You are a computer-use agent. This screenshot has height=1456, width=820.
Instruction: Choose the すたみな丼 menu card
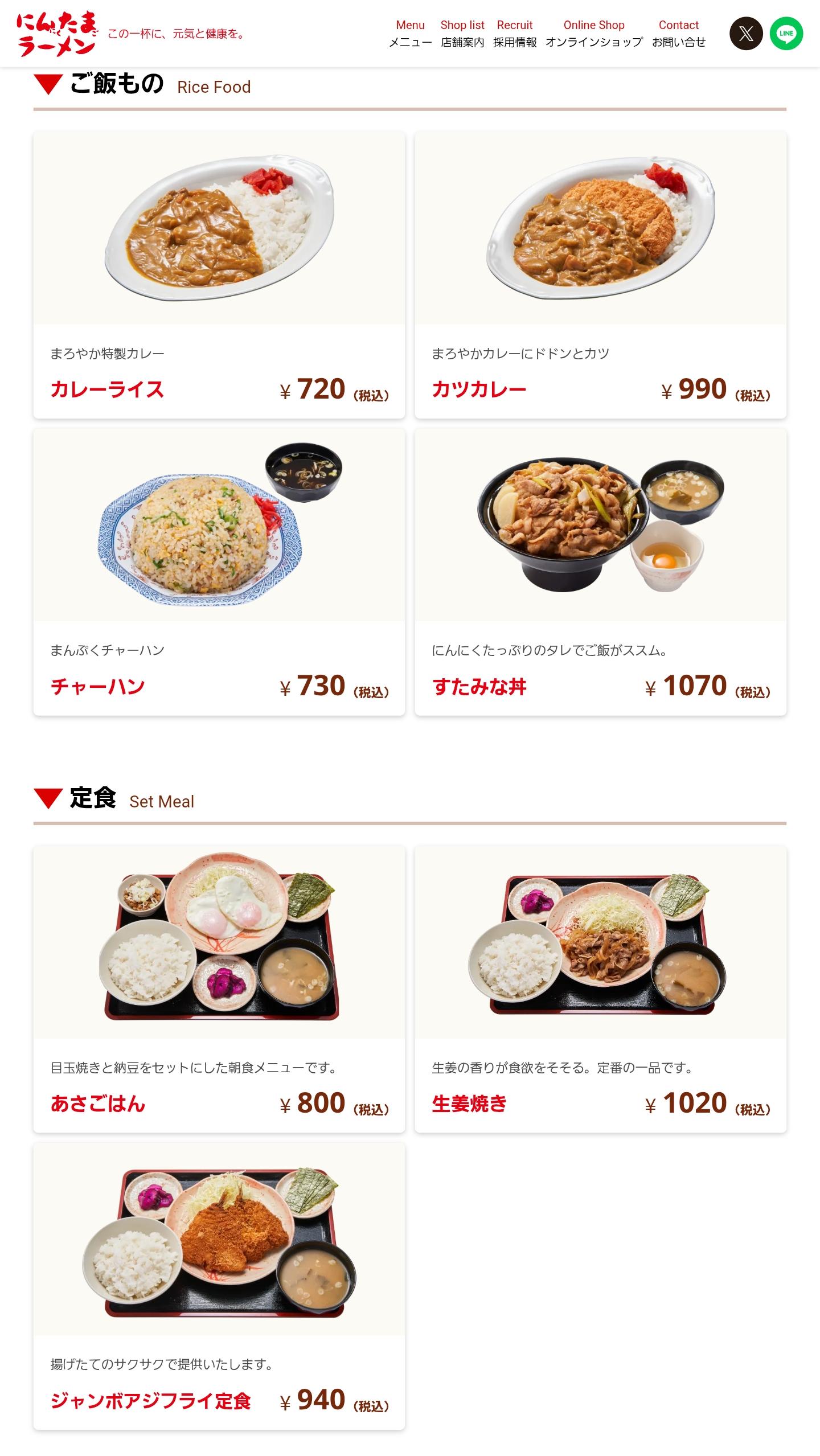coord(601,572)
